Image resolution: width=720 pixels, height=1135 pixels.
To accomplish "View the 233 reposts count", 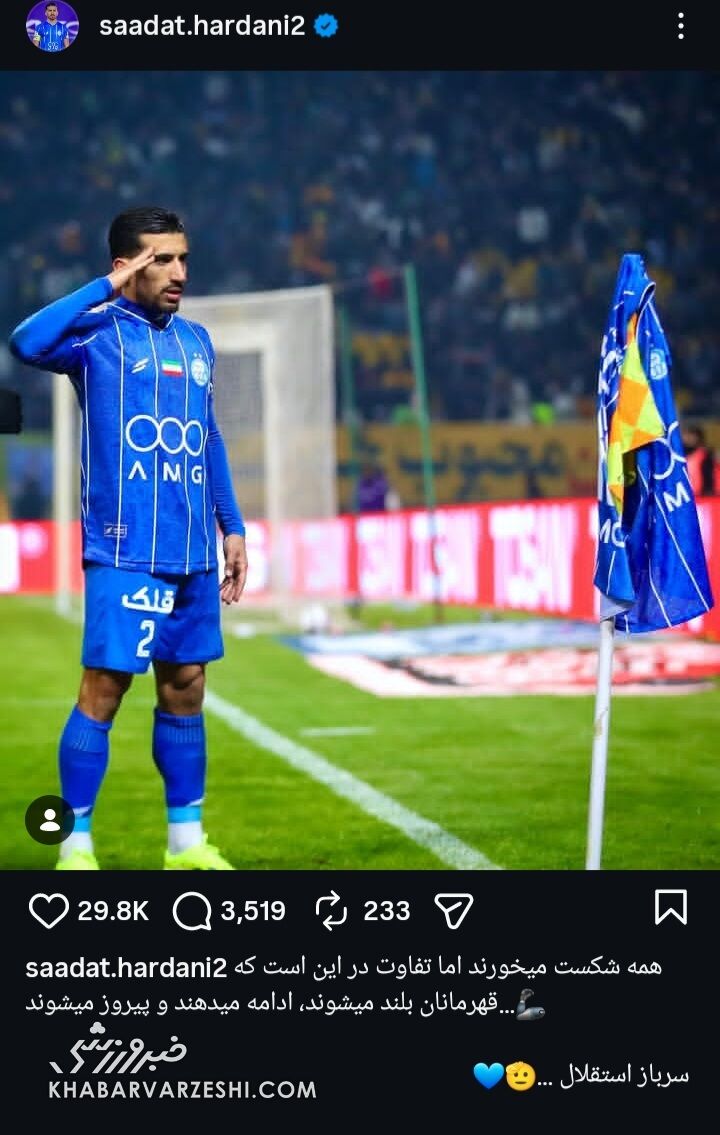I will (x=389, y=912).
